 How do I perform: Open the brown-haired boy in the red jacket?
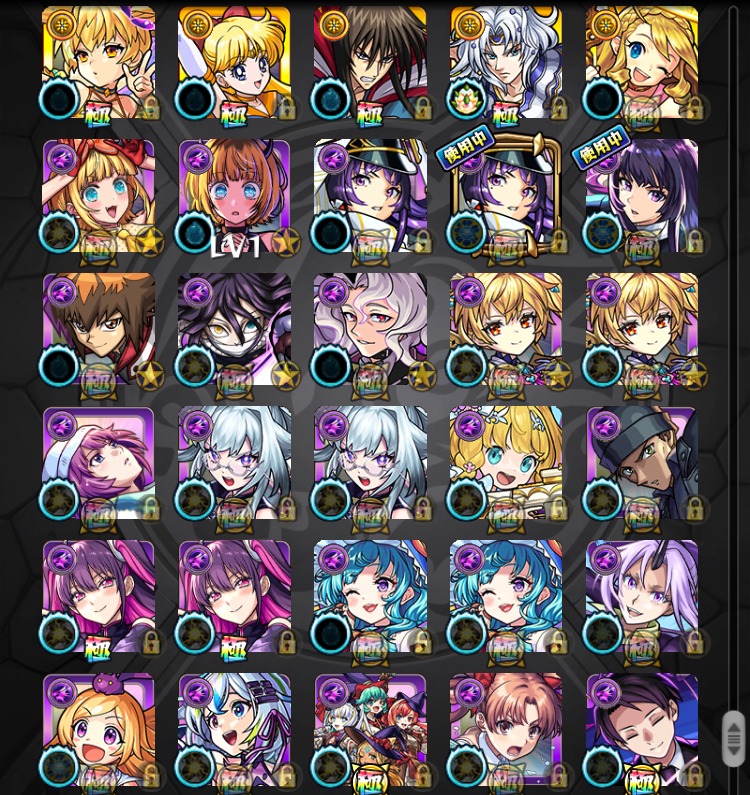tap(98, 330)
